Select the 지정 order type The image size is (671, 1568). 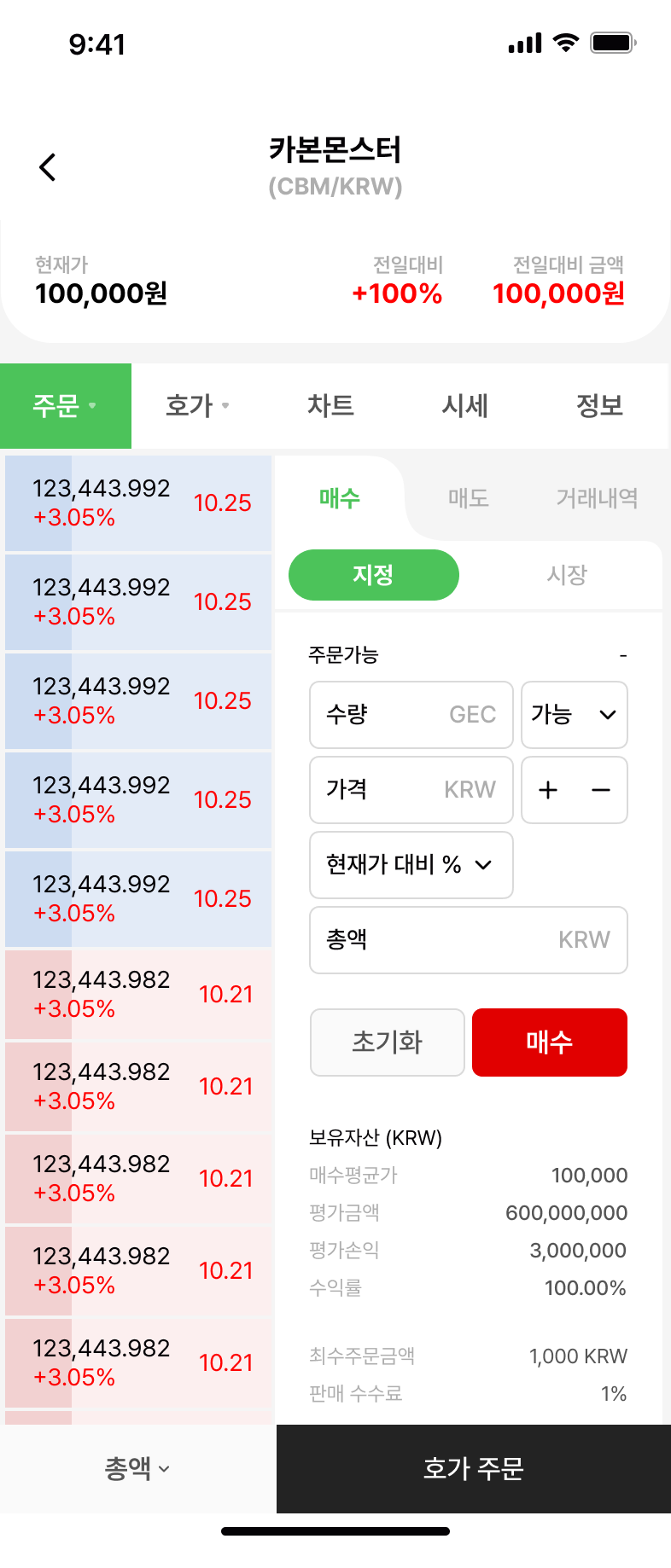click(374, 575)
